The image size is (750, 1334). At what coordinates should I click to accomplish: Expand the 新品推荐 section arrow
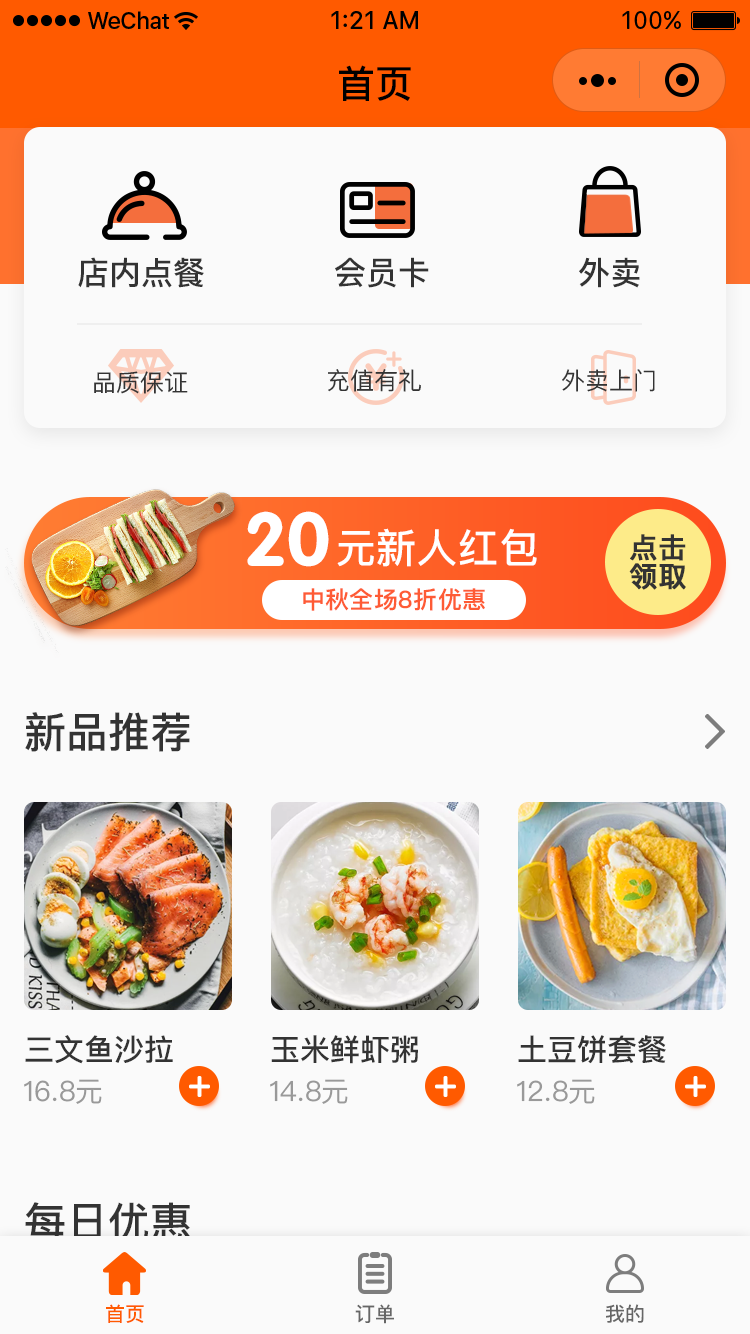click(x=713, y=732)
